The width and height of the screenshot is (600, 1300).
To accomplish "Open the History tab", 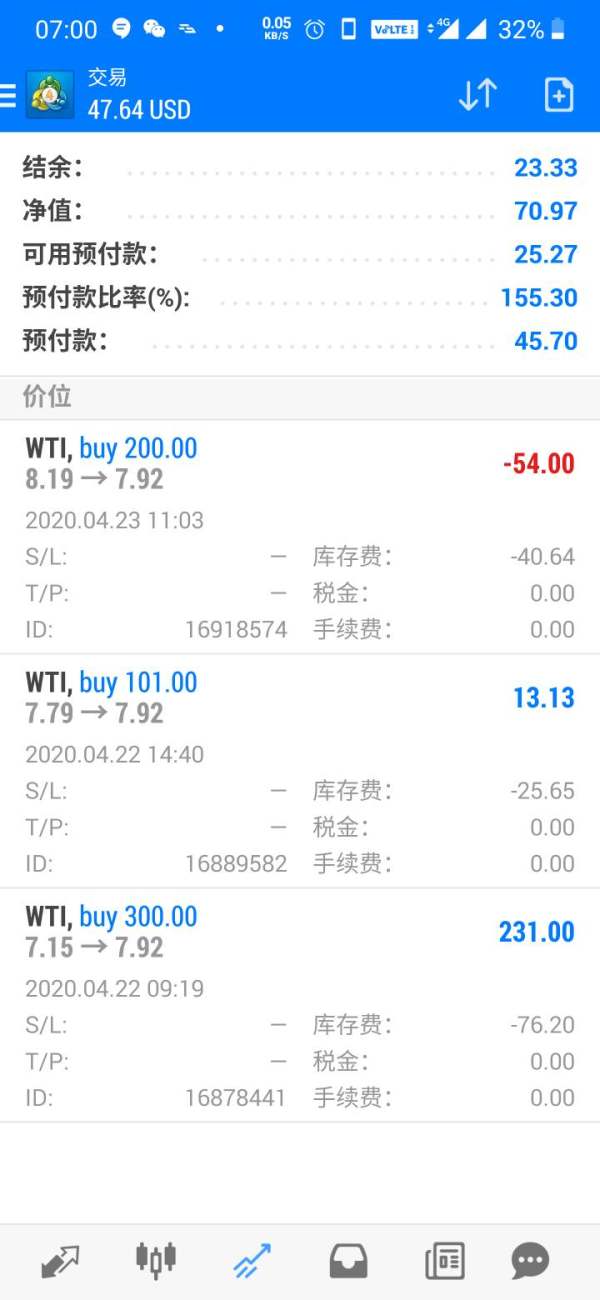I will [x=348, y=1260].
